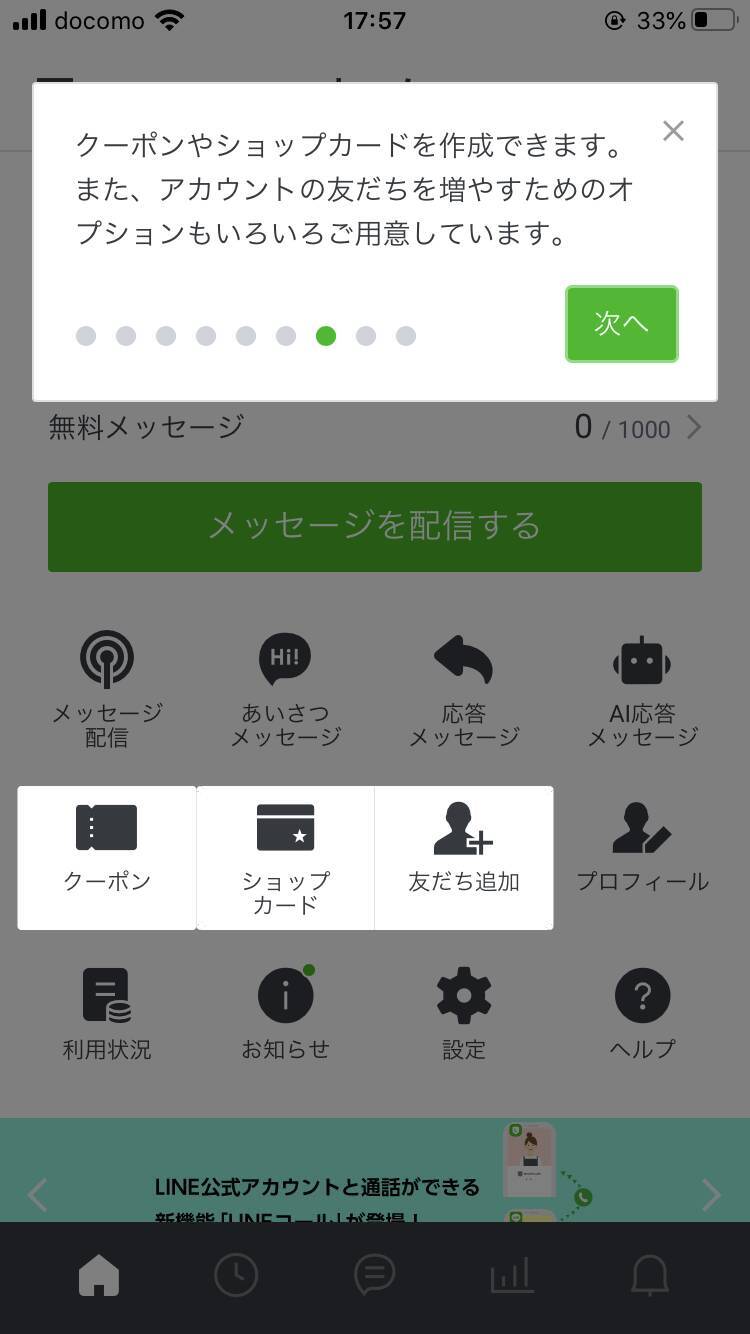The width and height of the screenshot is (750, 1334).
Task: Open あいさつメッセージ settings
Action: (x=285, y=688)
